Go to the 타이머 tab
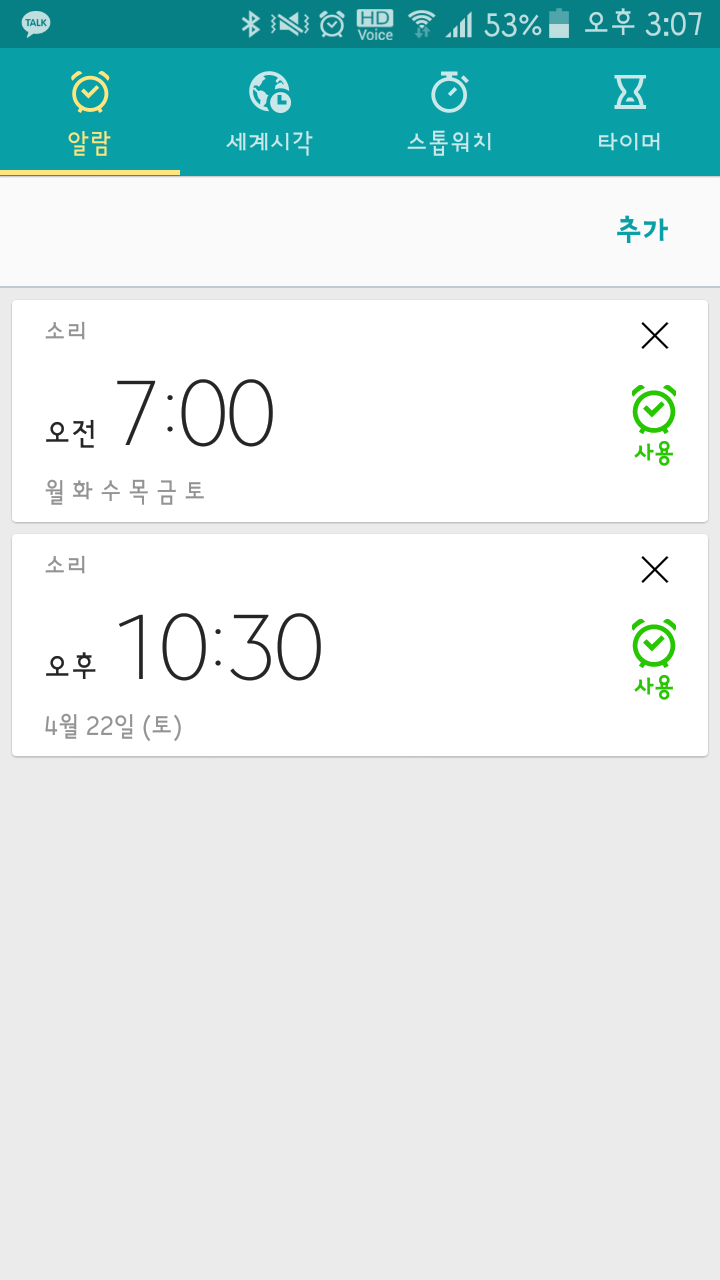720x1280 pixels. pos(630,113)
